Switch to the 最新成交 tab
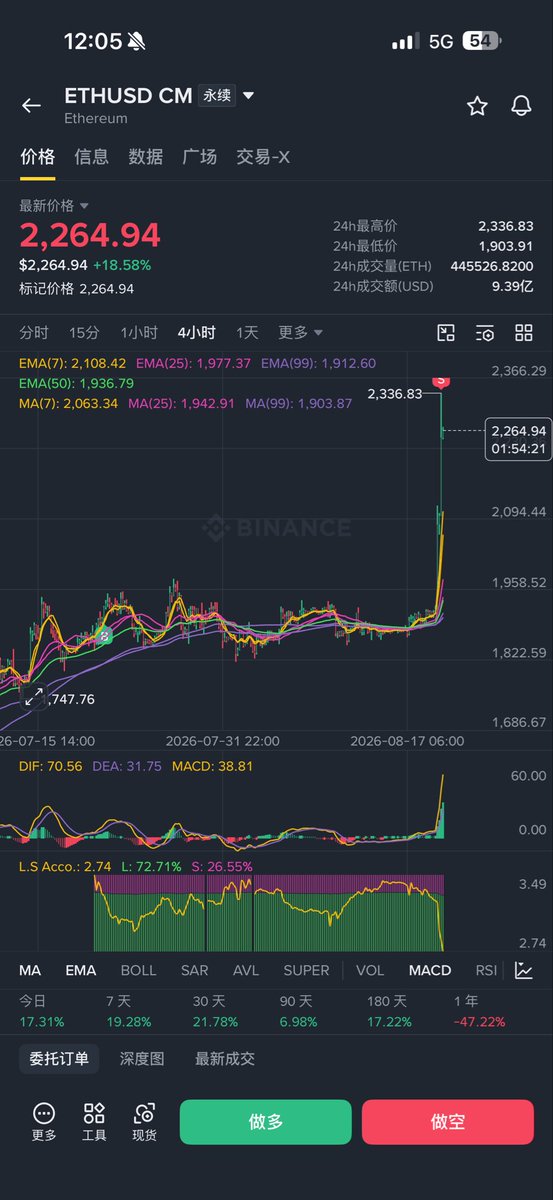553x1200 pixels. tap(225, 1058)
